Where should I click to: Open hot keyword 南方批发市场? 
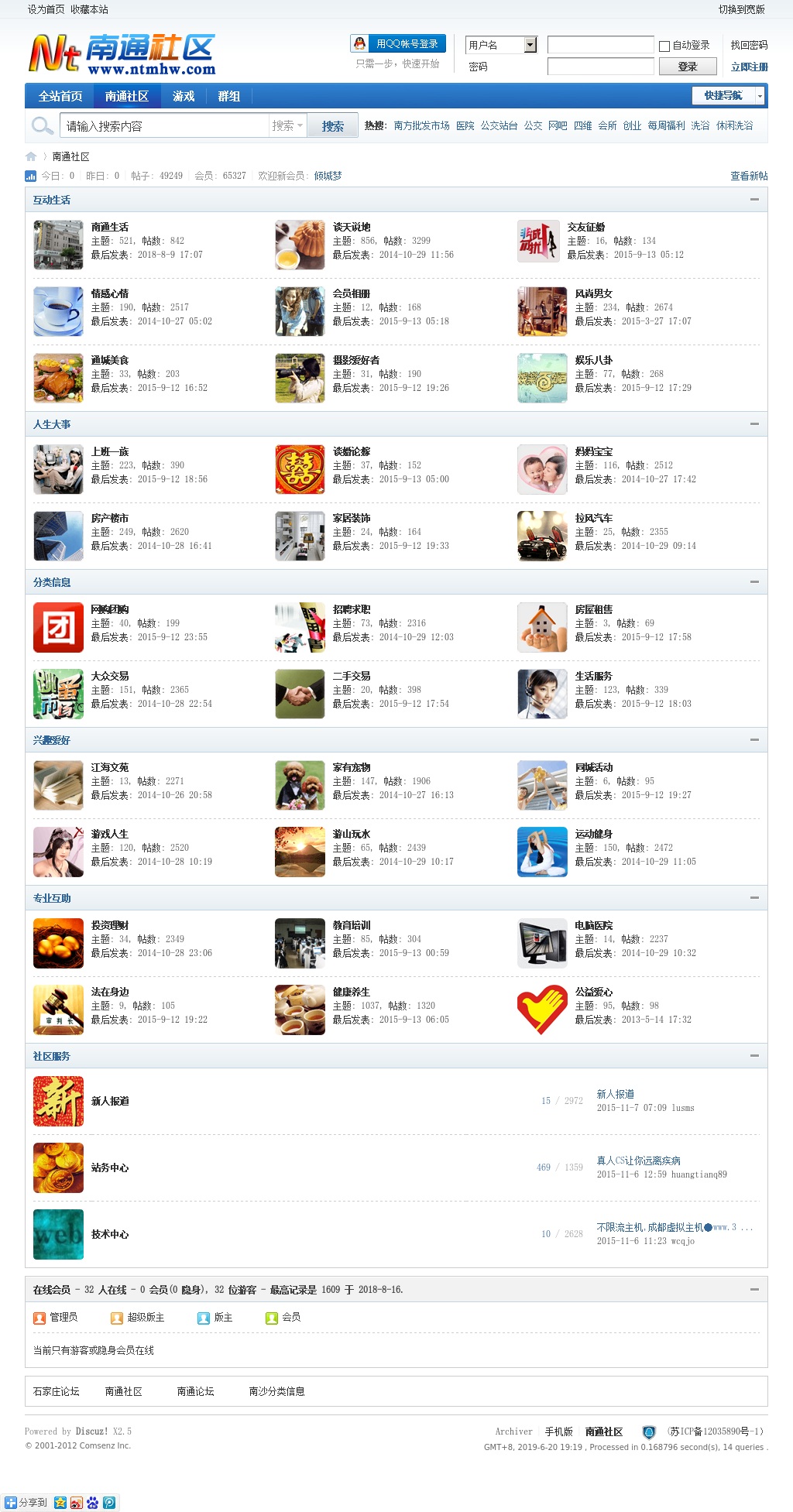[x=421, y=125]
